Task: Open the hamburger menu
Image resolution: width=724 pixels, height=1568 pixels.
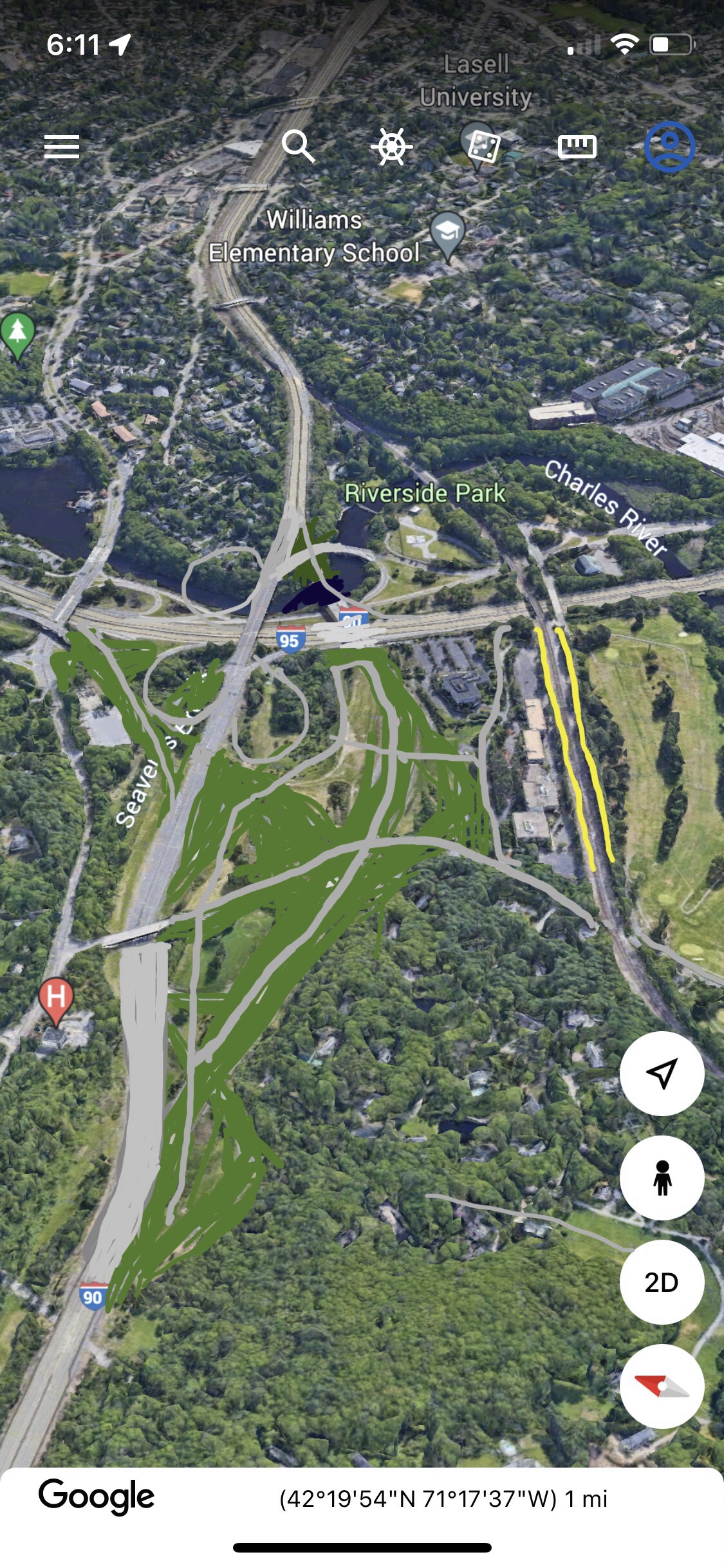Action: click(62, 147)
